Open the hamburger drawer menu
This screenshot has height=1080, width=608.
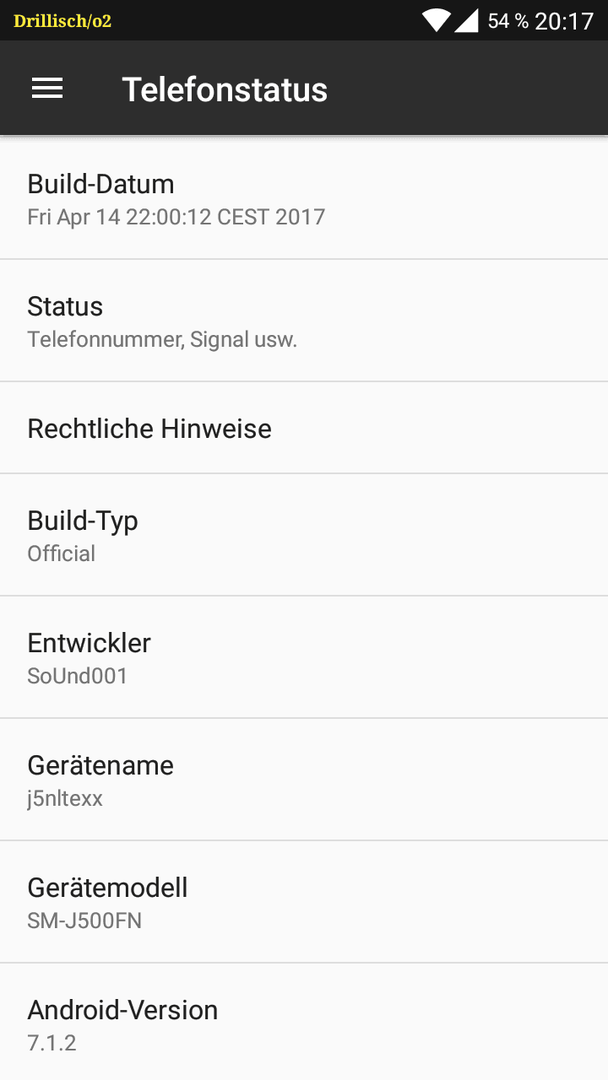click(47, 88)
